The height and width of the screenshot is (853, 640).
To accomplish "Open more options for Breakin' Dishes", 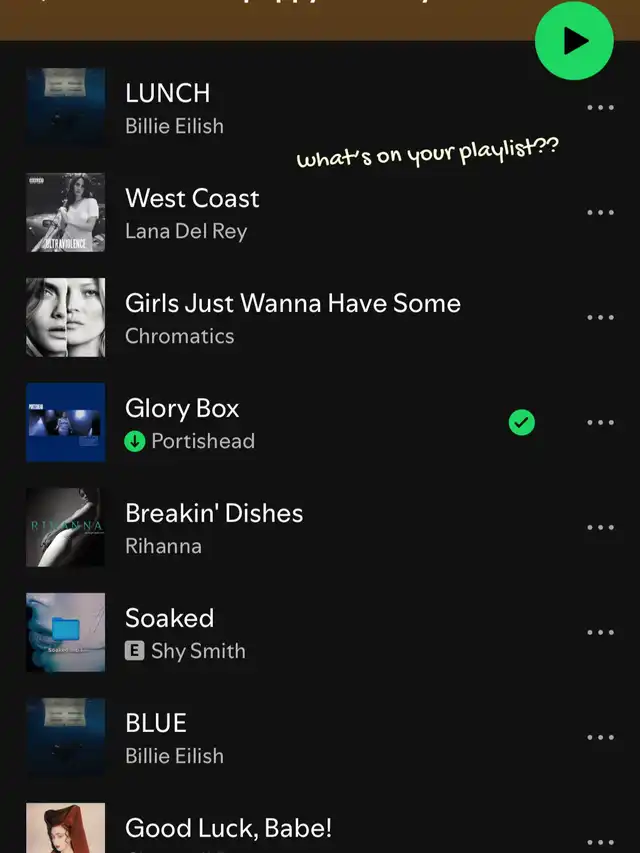I will click(600, 527).
